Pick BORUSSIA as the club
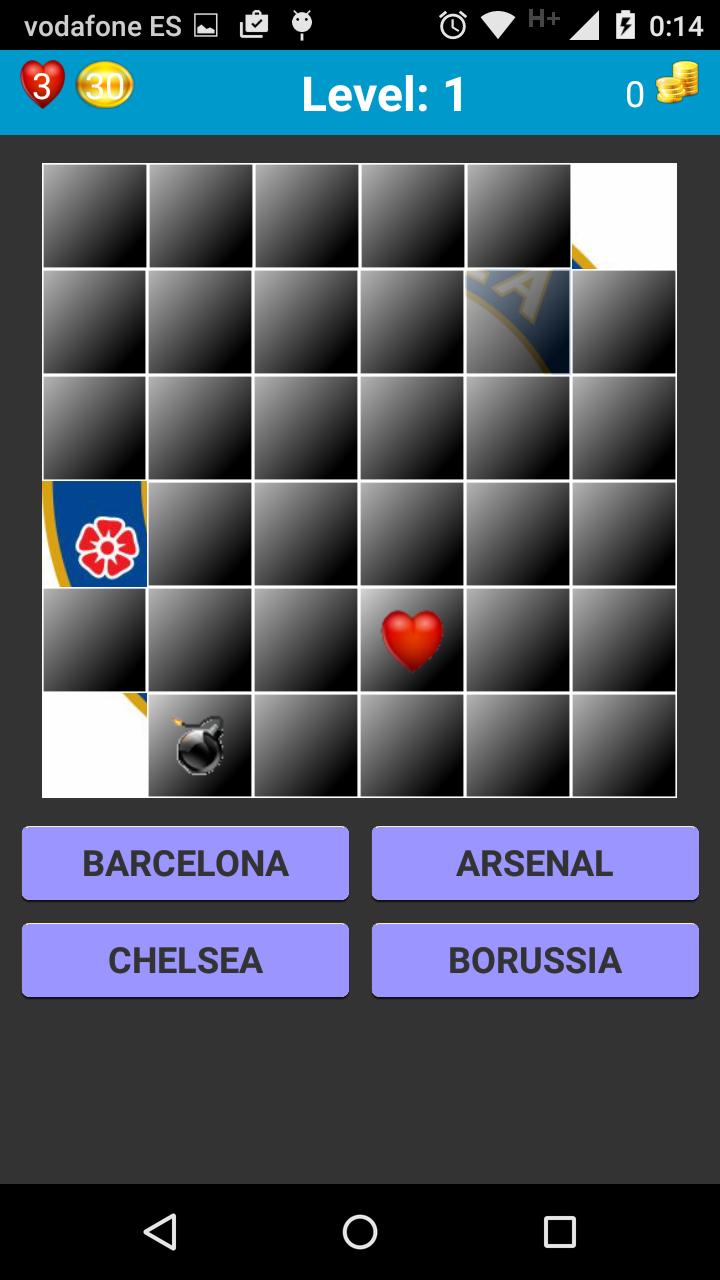 pyautogui.click(x=535, y=960)
